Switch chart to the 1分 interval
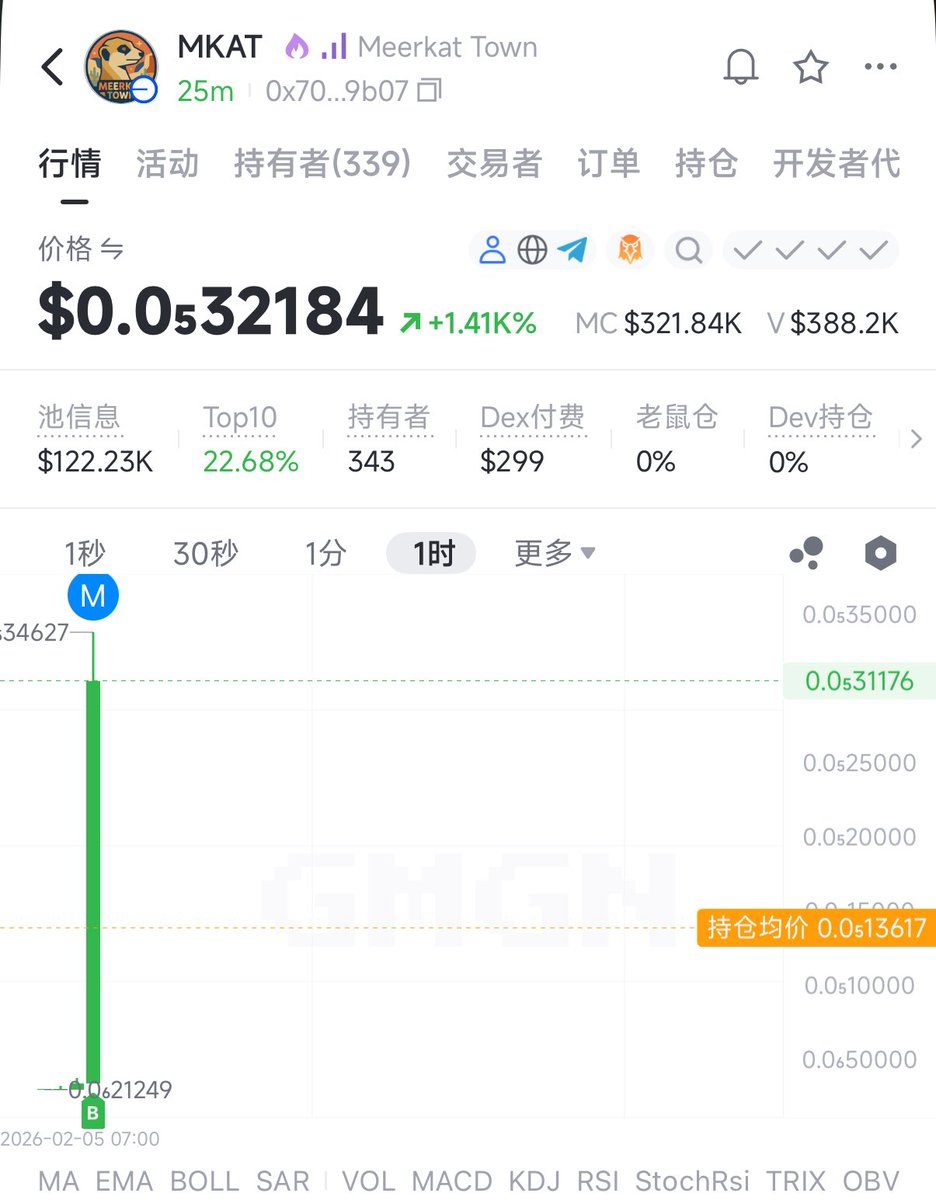The image size is (936, 1200). (x=325, y=553)
